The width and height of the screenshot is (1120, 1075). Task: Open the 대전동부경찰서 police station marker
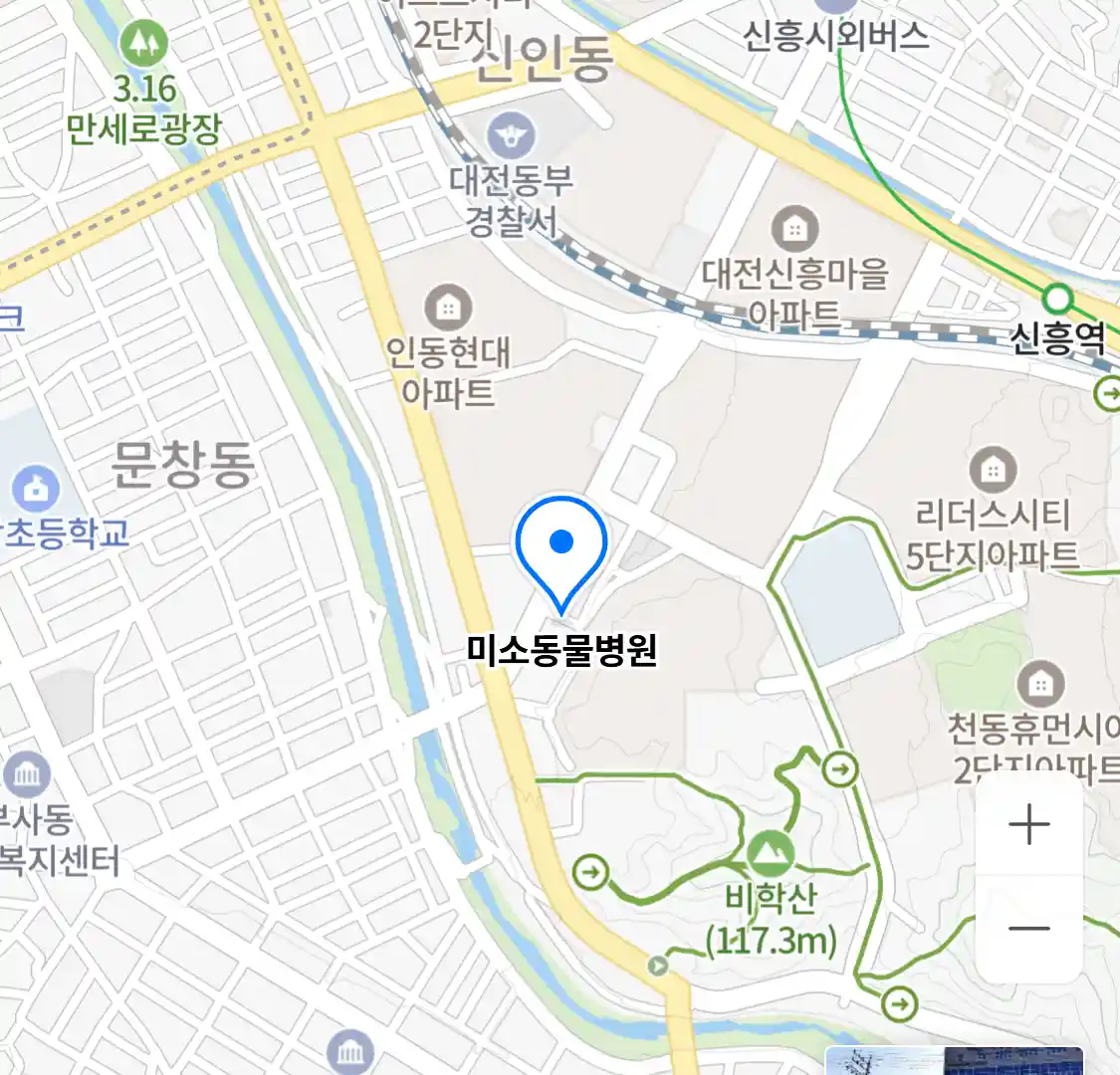tap(511, 136)
